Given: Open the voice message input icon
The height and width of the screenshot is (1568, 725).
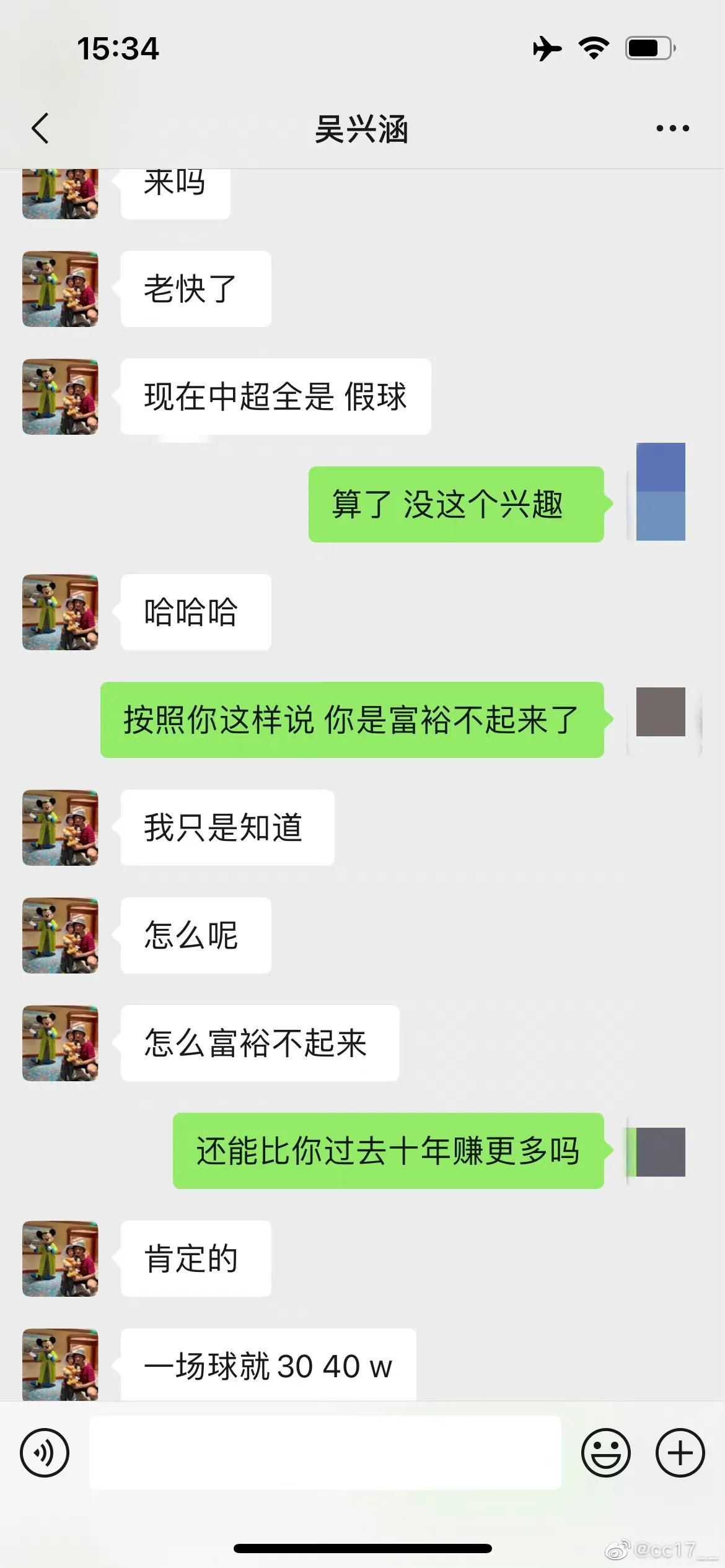Looking at the screenshot, I should [44, 1452].
